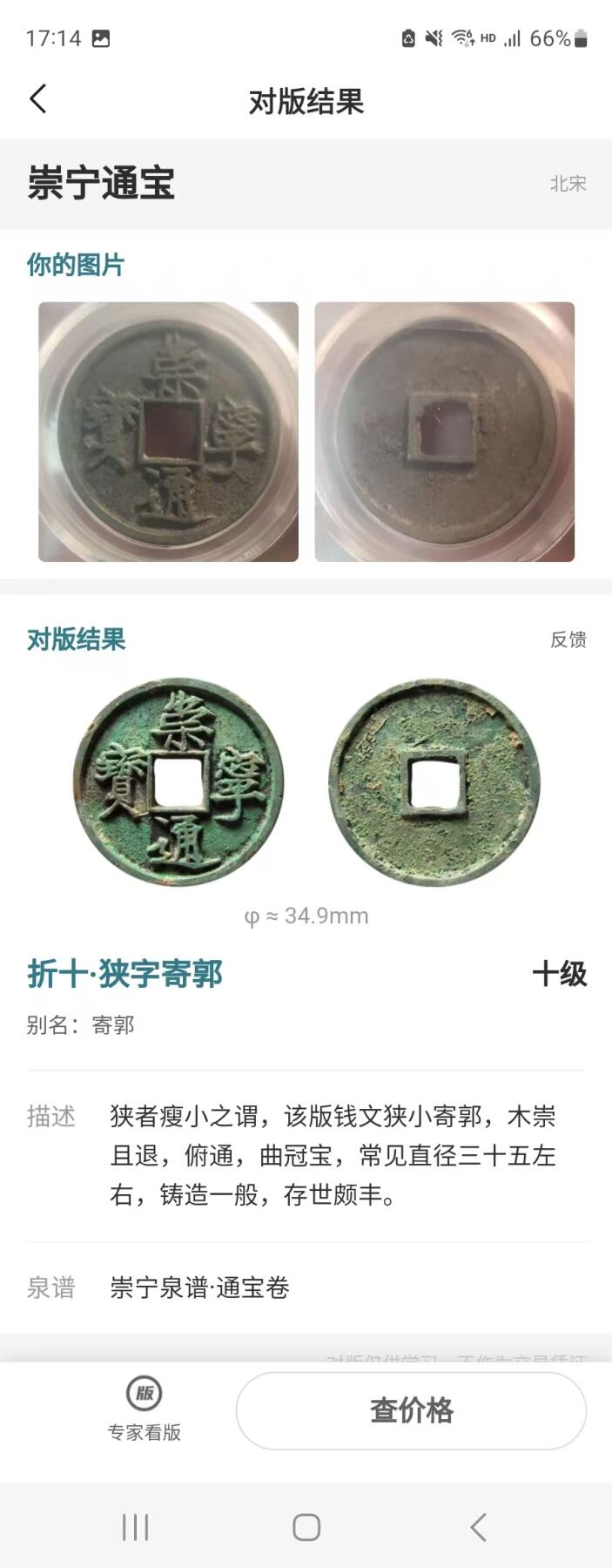Screen dimensions: 612x1568
Task: Tap 反馈 to send feedback
Action: [568, 639]
